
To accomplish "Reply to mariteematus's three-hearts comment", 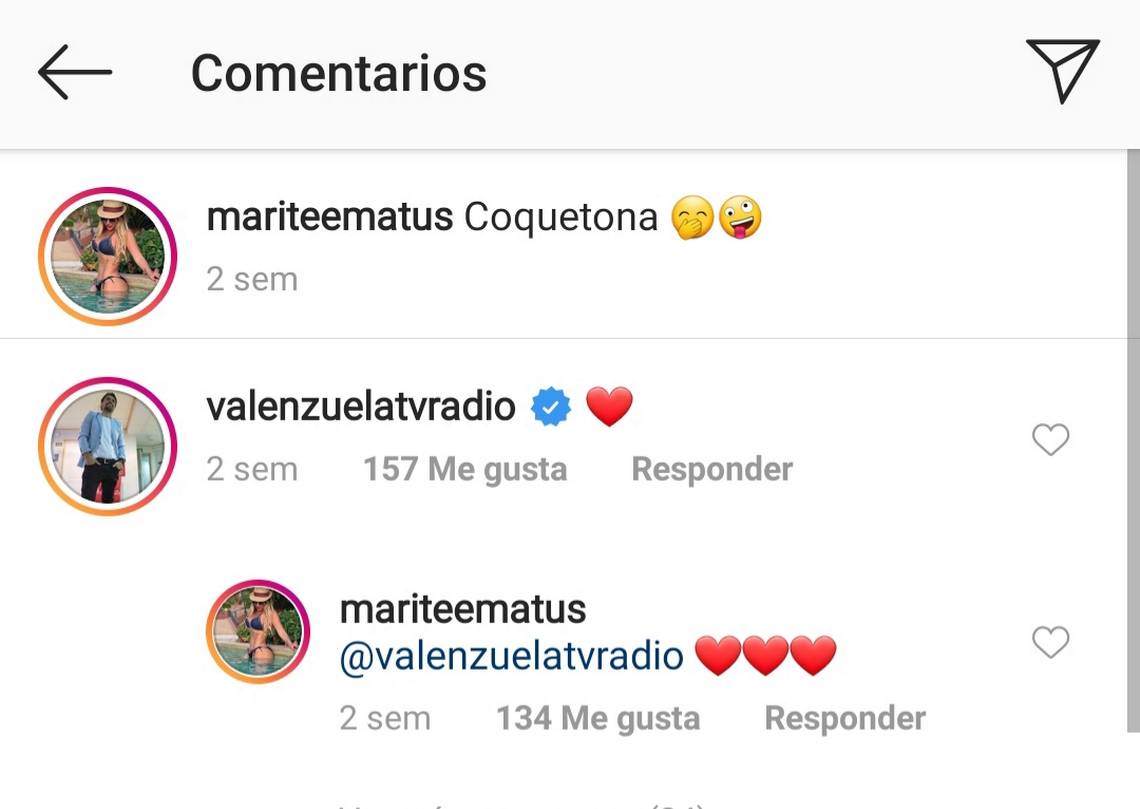I will pyautogui.click(x=844, y=718).
